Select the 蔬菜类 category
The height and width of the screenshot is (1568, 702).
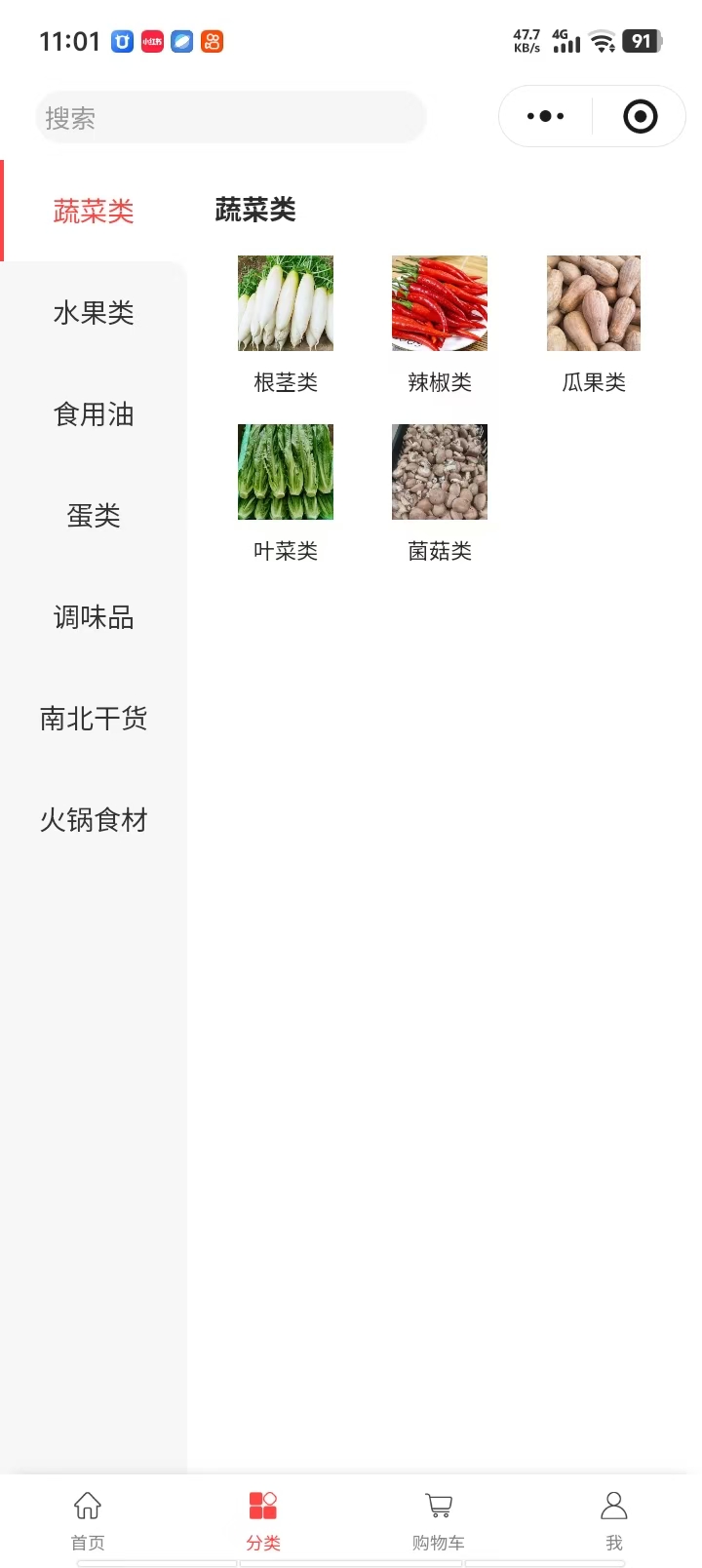coord(94,212)
